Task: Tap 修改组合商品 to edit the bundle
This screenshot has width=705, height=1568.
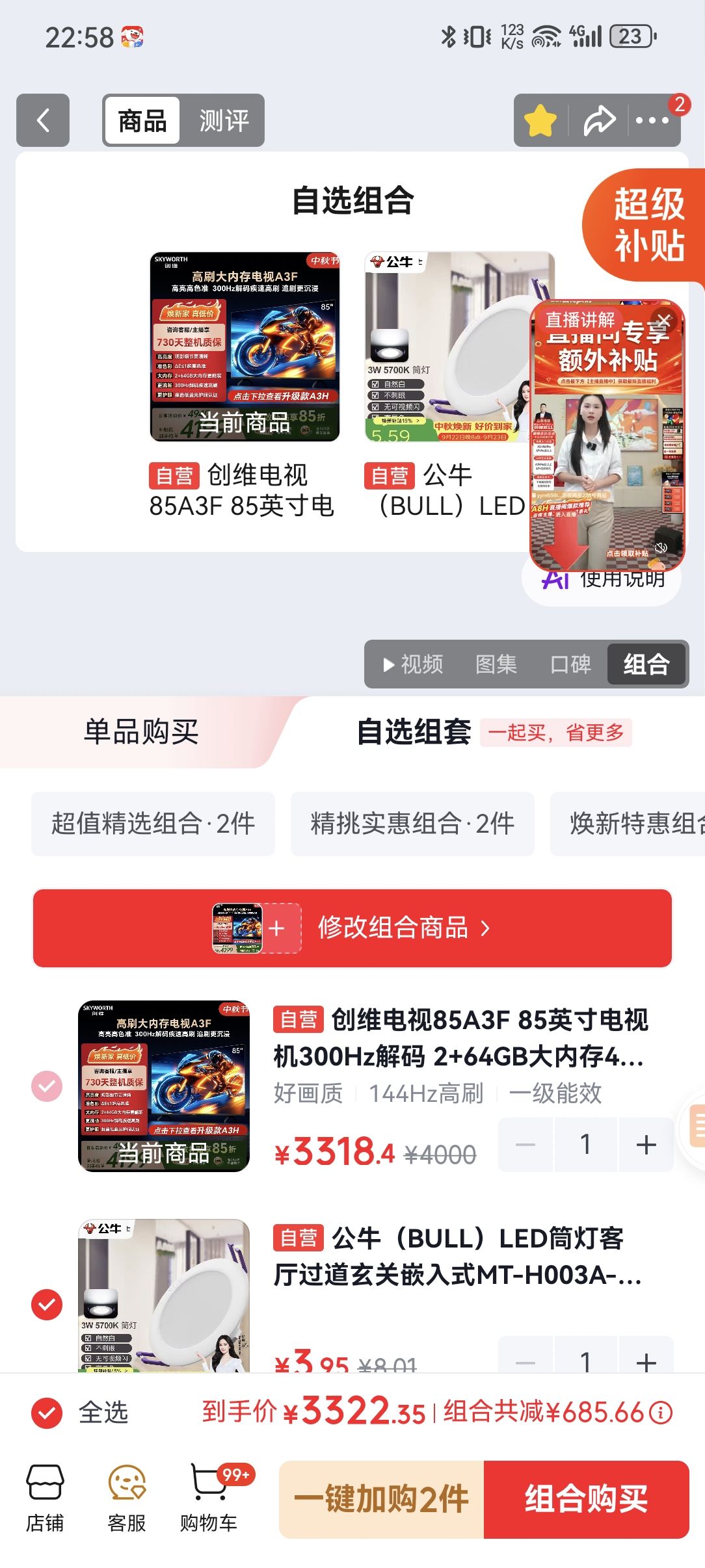Action: (352, 928)
